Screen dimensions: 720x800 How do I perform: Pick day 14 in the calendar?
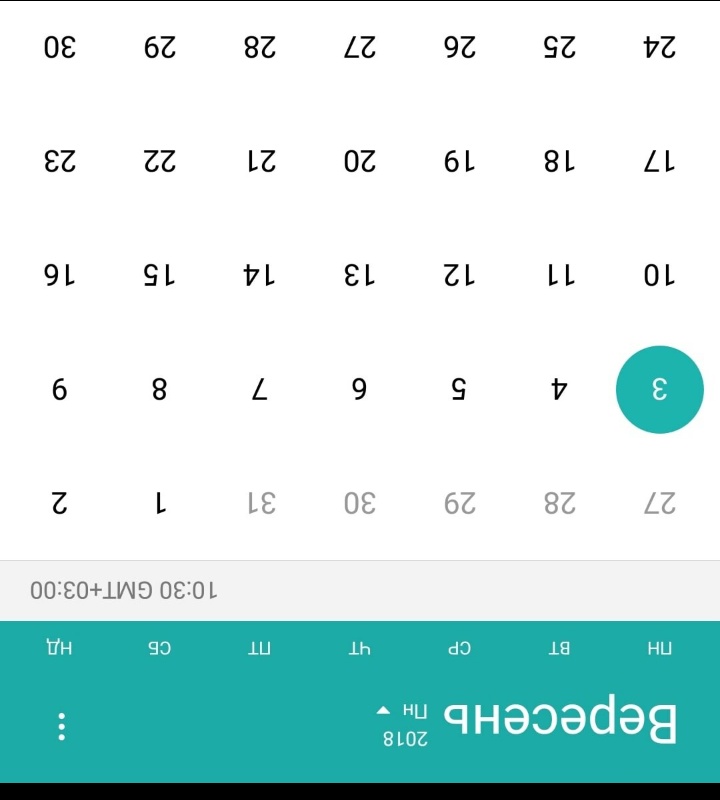pyautogui.click(x=259, y=275)
